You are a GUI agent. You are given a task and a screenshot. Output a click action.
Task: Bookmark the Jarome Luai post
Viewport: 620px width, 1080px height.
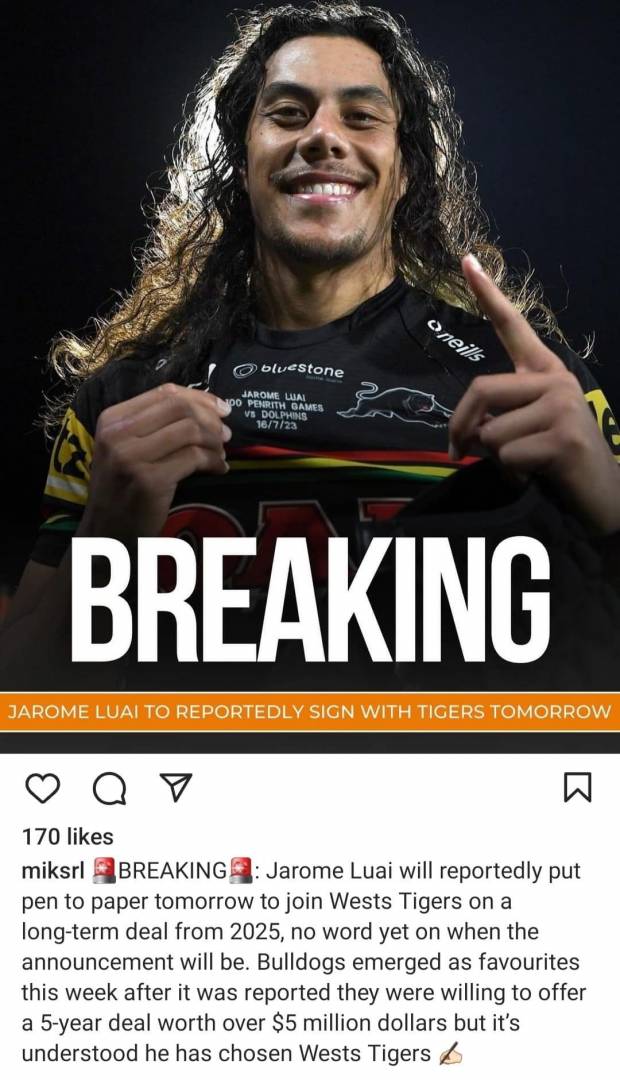pos(577,788)
